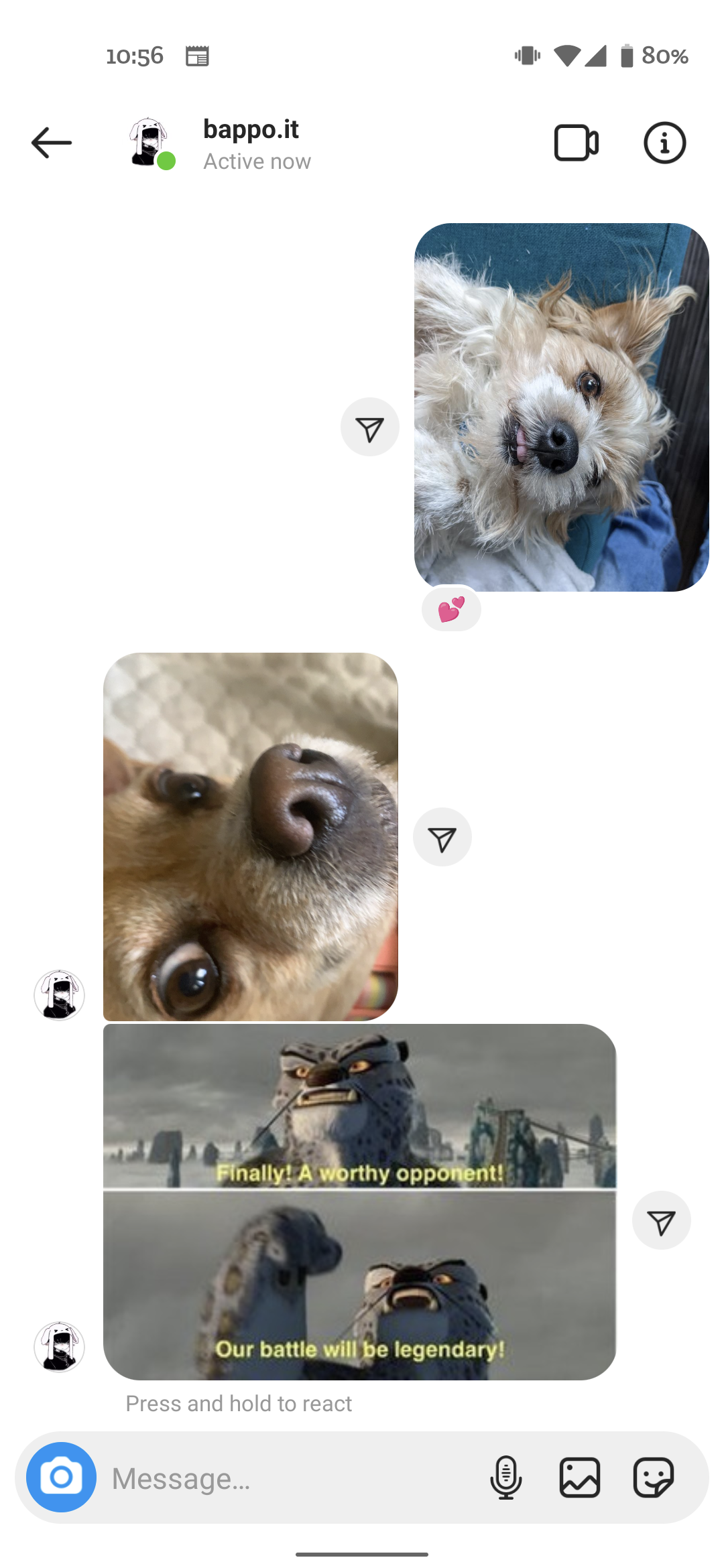This screenshot has height=1568, width=724.
Task: Tap the Active now status indicator
Action: (x=257, y=160)
